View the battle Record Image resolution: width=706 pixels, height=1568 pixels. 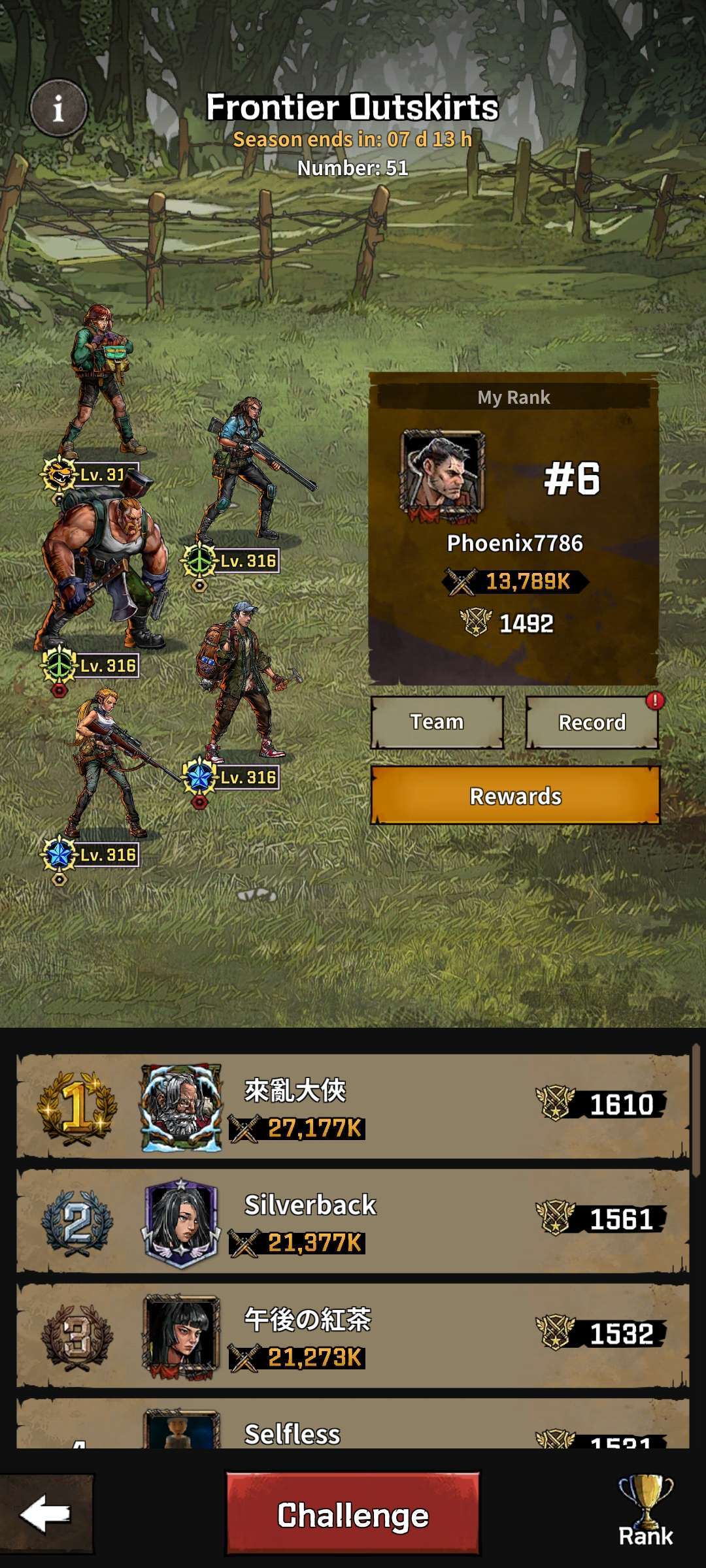pos(592,723)
